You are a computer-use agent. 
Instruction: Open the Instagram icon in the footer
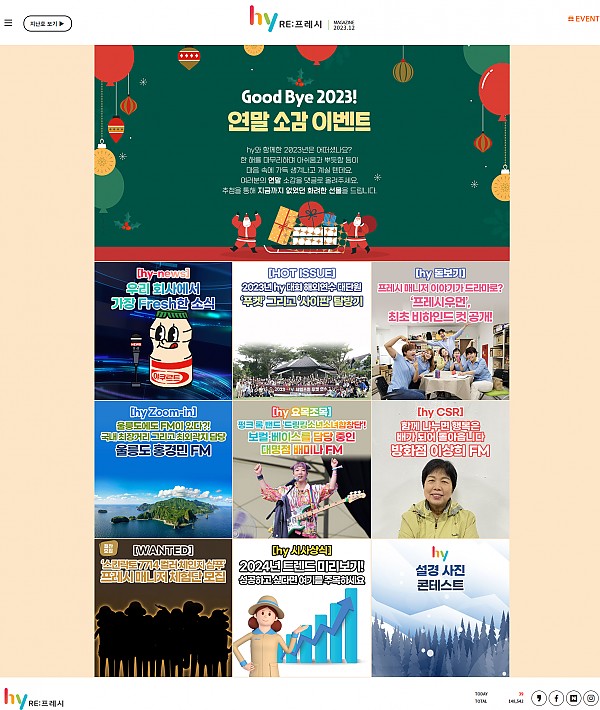point(591,698)
